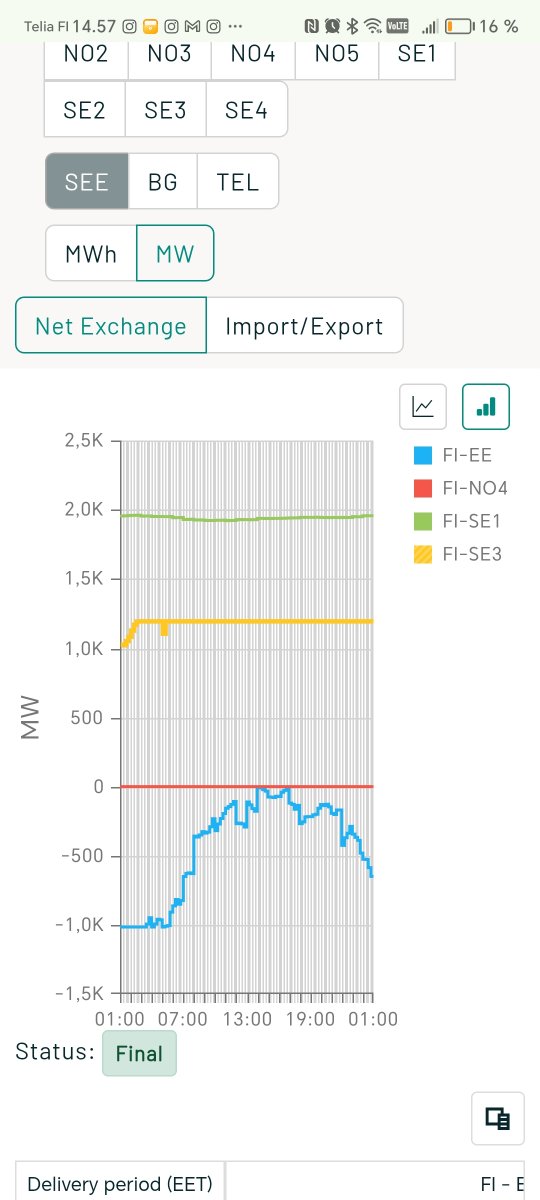Switch to Import/Export view

[x=304, y=326]
